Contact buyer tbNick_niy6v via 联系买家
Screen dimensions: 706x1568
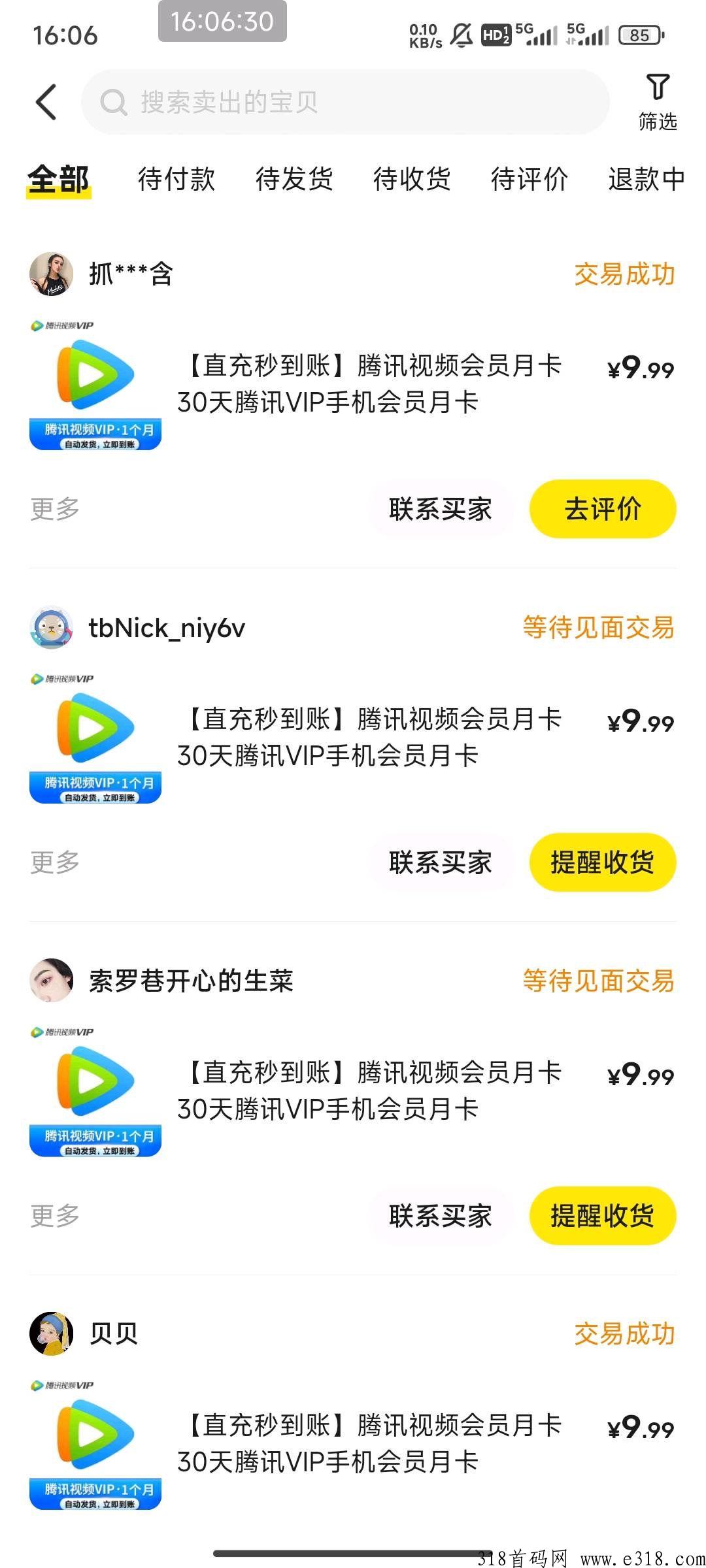(441, 862)
